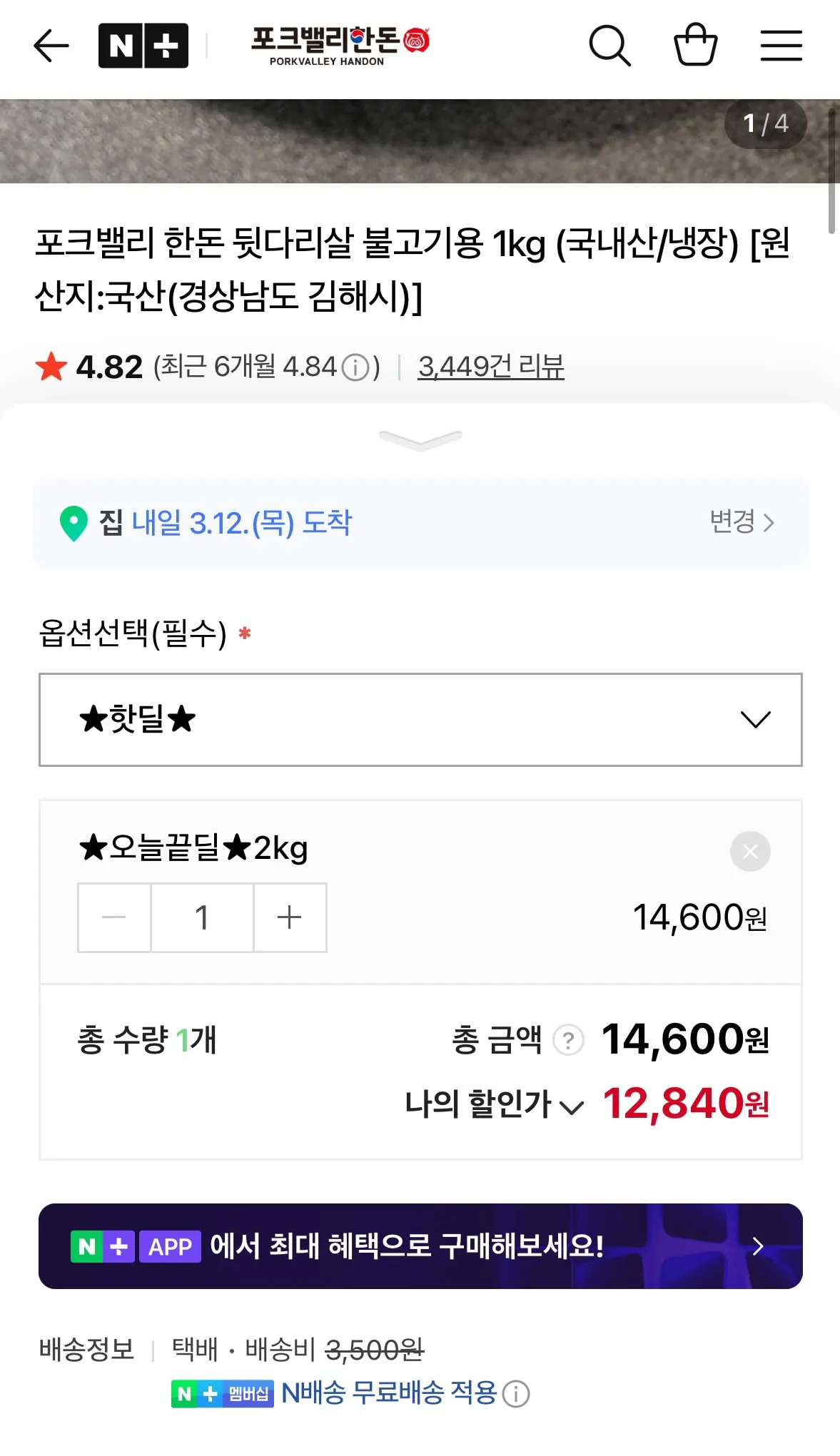Viewport: 840px width, 1456px height.
Task: Open the search icon
Action: coord(611,44)
